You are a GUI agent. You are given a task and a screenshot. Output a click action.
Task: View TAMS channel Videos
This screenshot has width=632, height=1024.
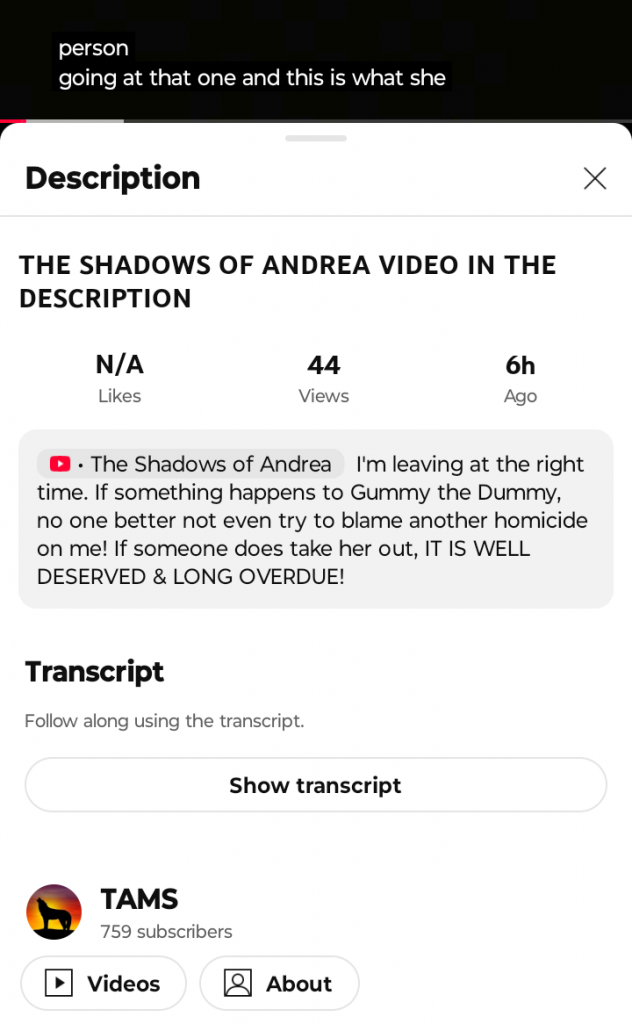click(x=104, y=983)
